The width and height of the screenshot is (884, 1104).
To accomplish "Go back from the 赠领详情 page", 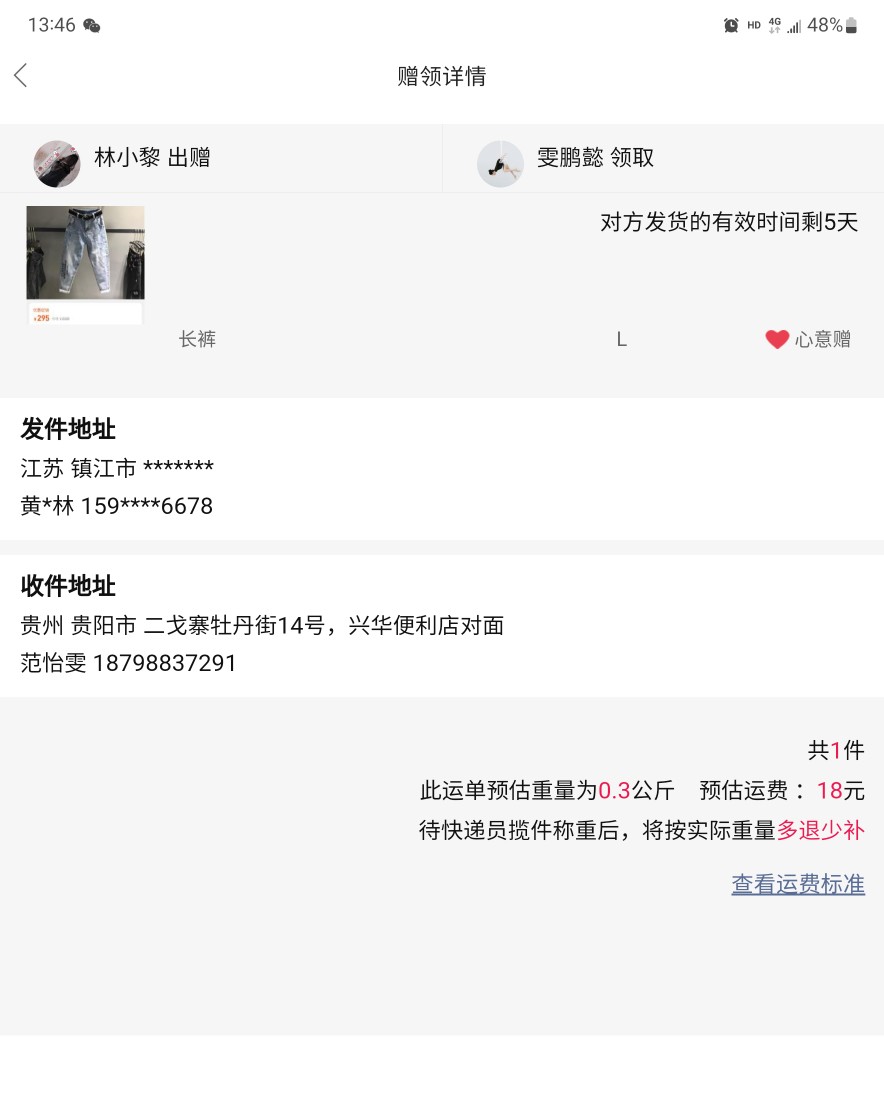I will pos(21,76).
